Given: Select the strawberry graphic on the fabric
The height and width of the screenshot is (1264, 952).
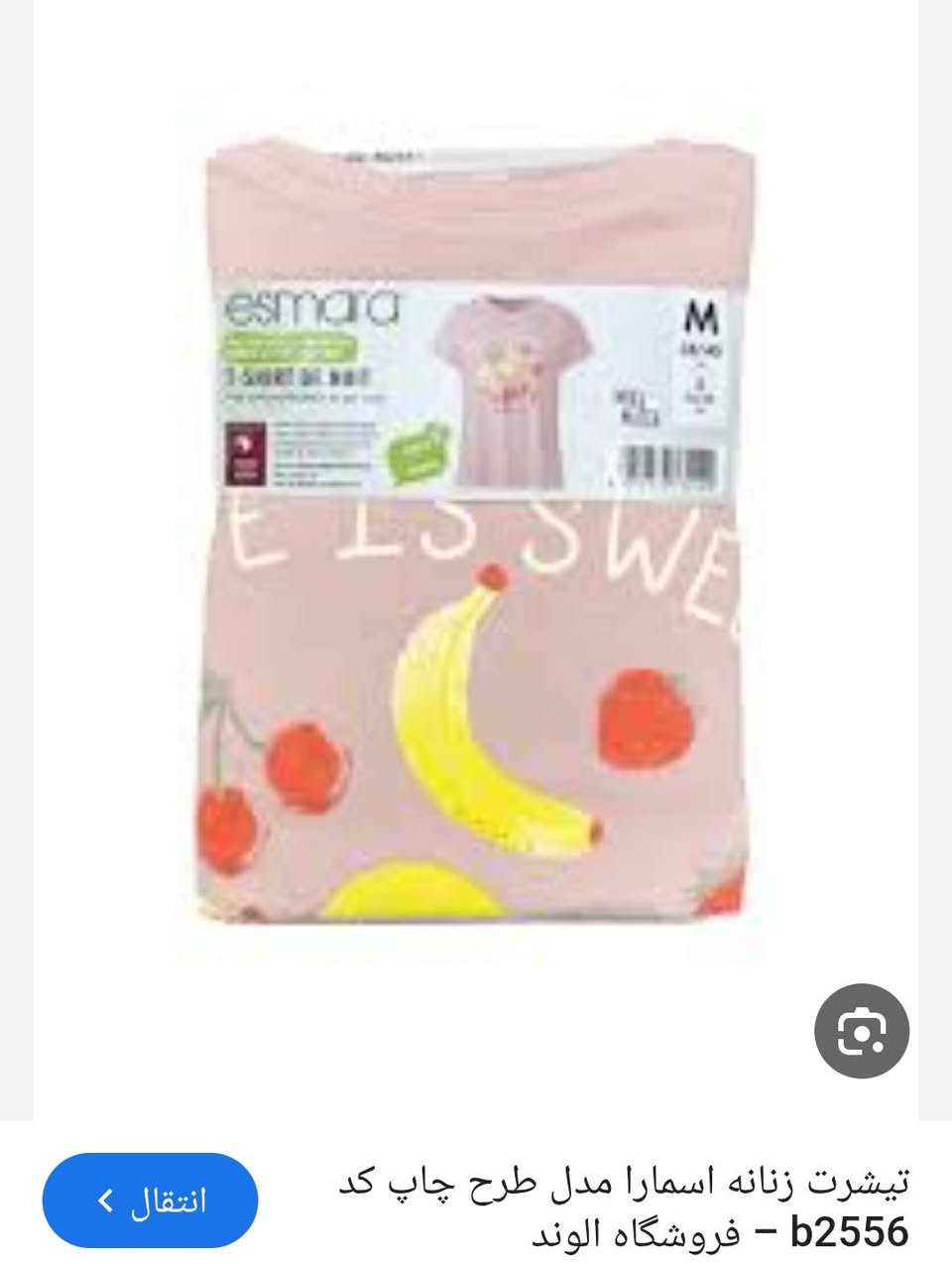Looking at the screenshot, I should [645, 714].
